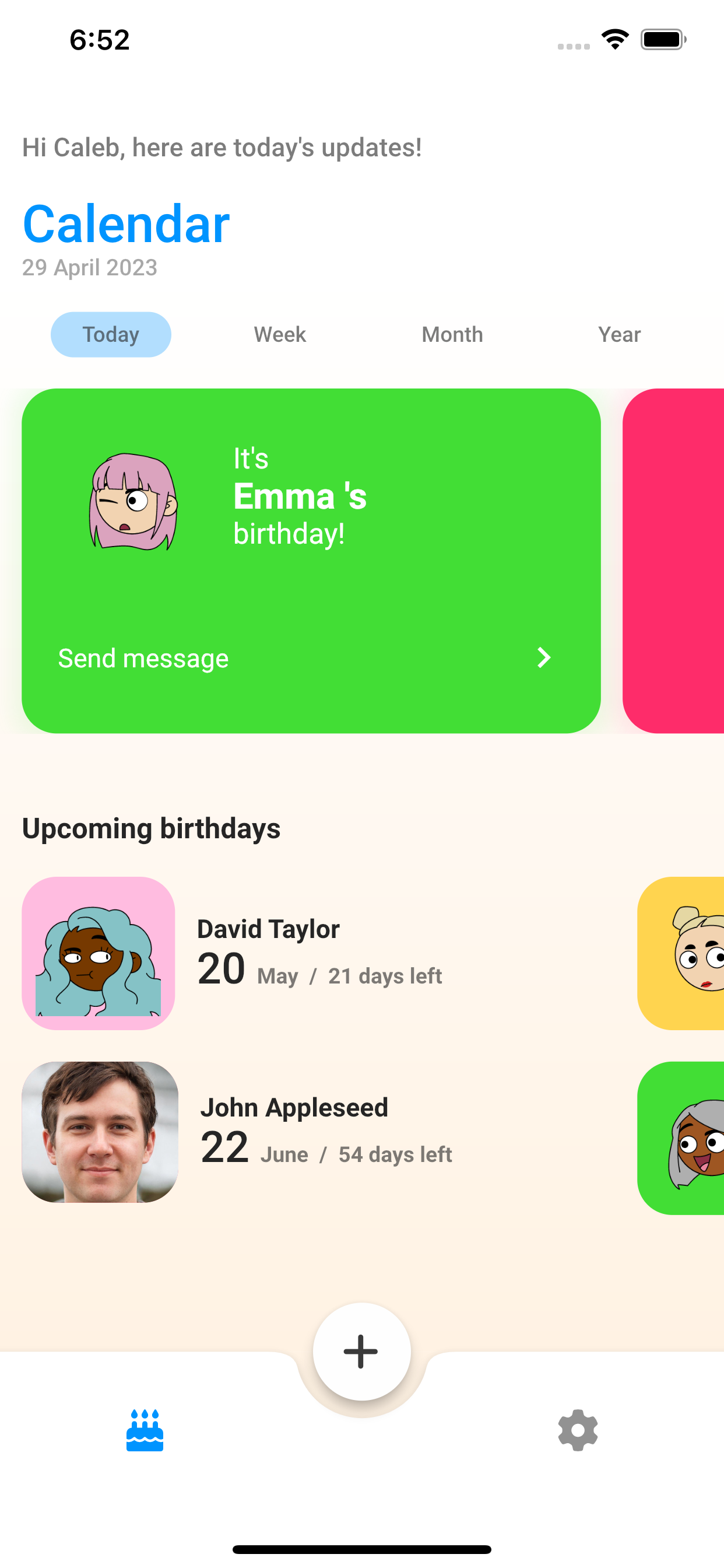724x1568 pixels.
Task: Select the birthday cake icon in bottom navigation
Action: pos(144,1430)
